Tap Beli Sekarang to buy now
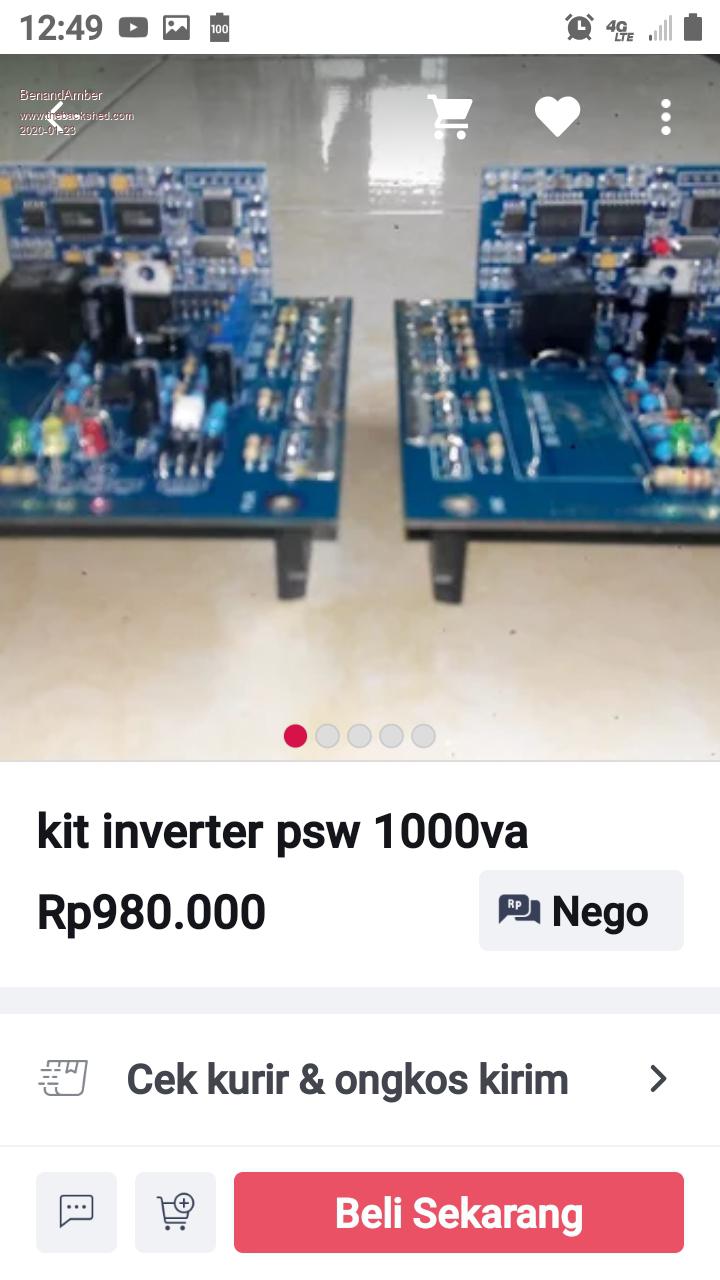Screen dimensions: 720x1280 pos(459,1212)
